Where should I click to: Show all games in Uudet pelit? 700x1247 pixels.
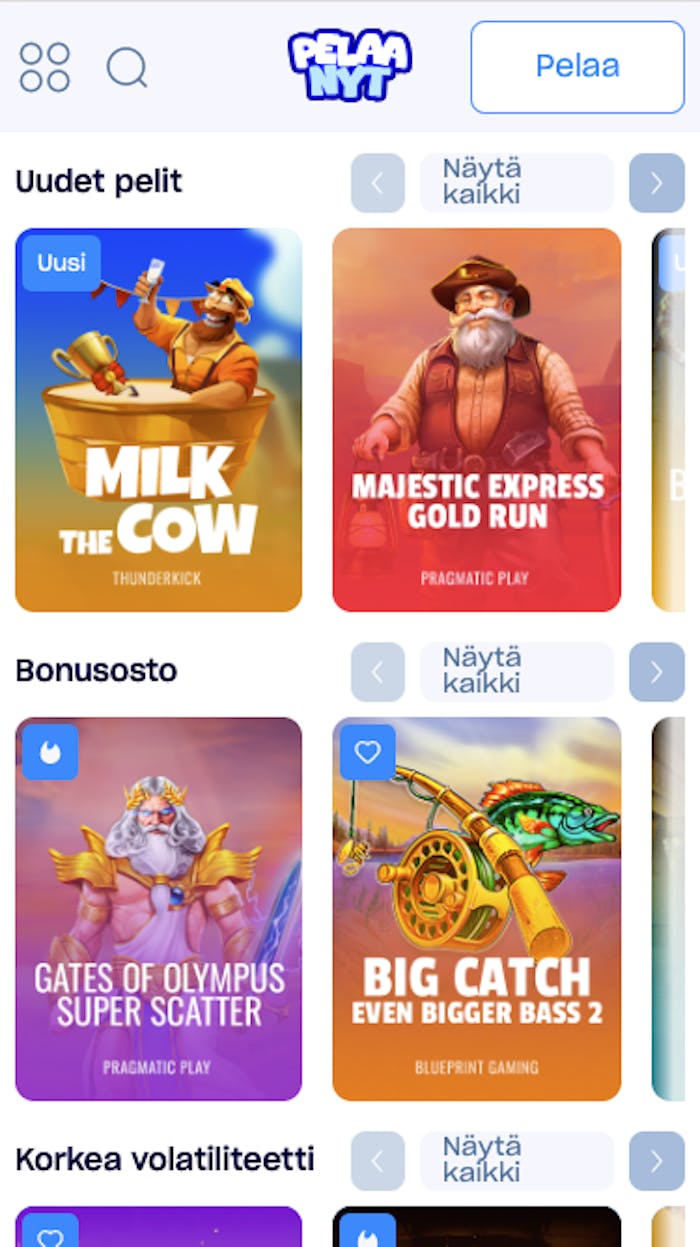[516, 183]
